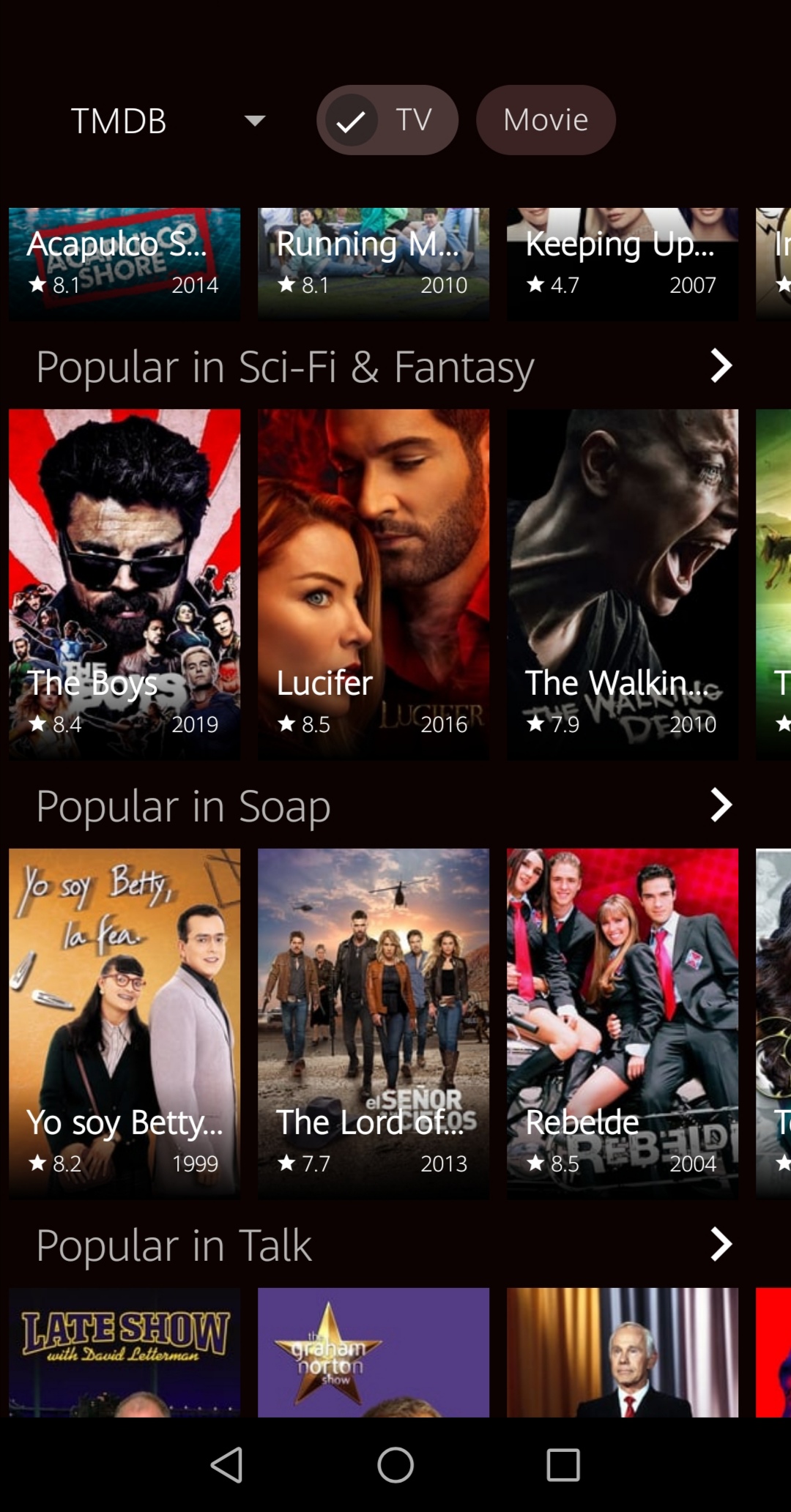
Task: Return to the home screen
Action: pos(395,1465)
